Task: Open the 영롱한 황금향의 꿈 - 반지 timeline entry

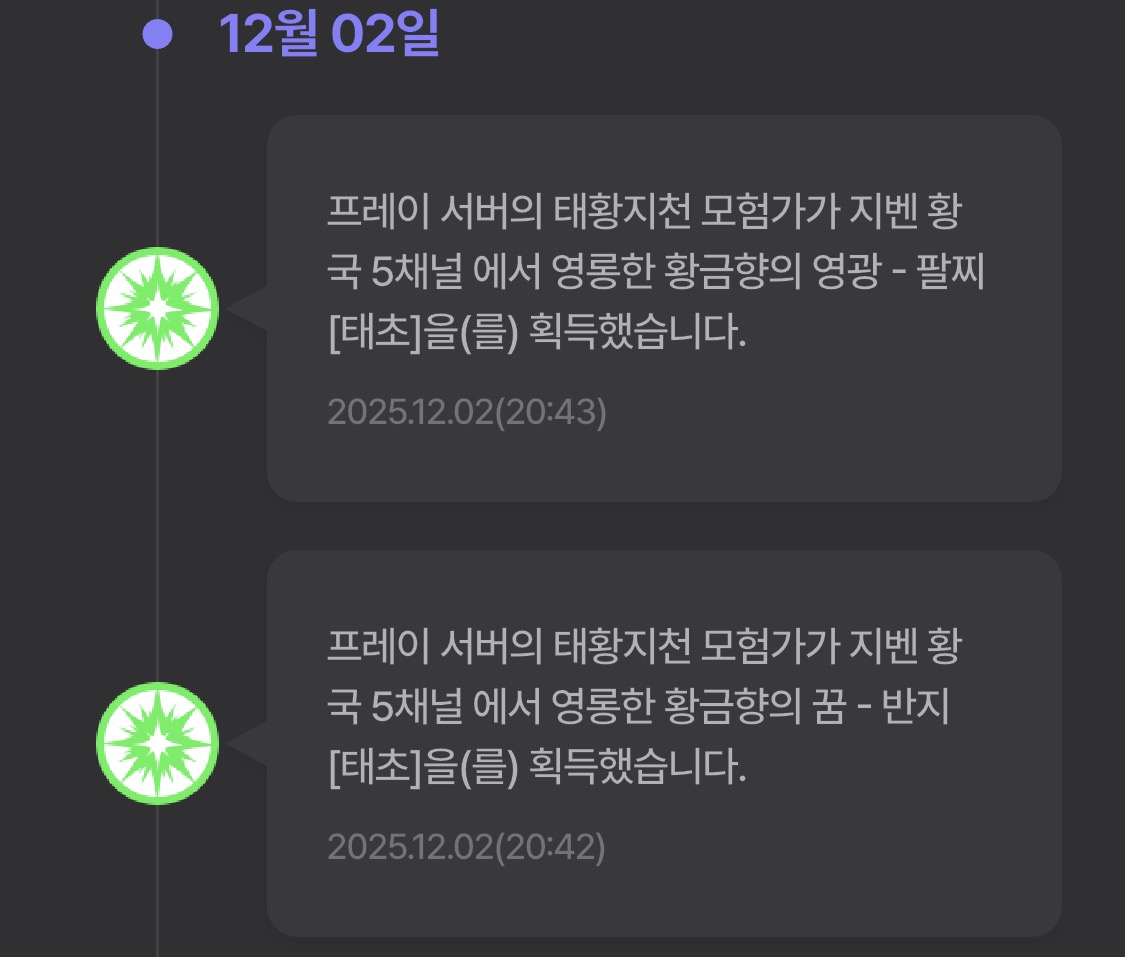Action: coord(663,742)
